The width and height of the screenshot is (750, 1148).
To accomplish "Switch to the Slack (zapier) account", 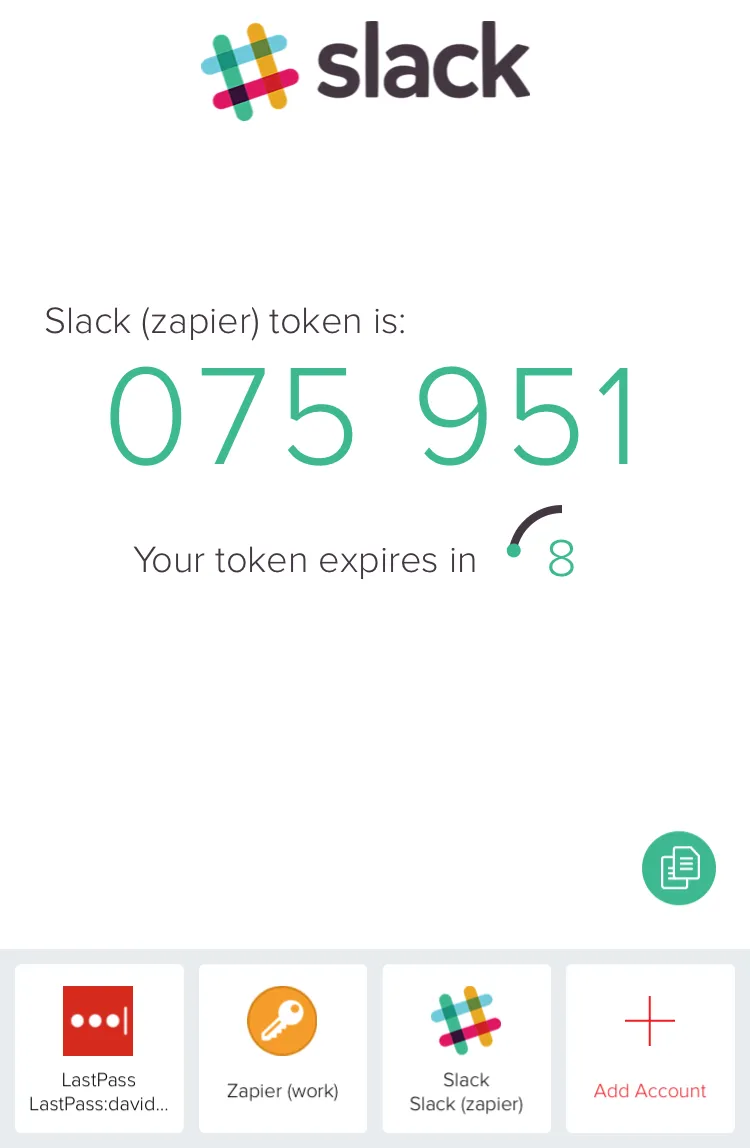I will (467, 1048).
